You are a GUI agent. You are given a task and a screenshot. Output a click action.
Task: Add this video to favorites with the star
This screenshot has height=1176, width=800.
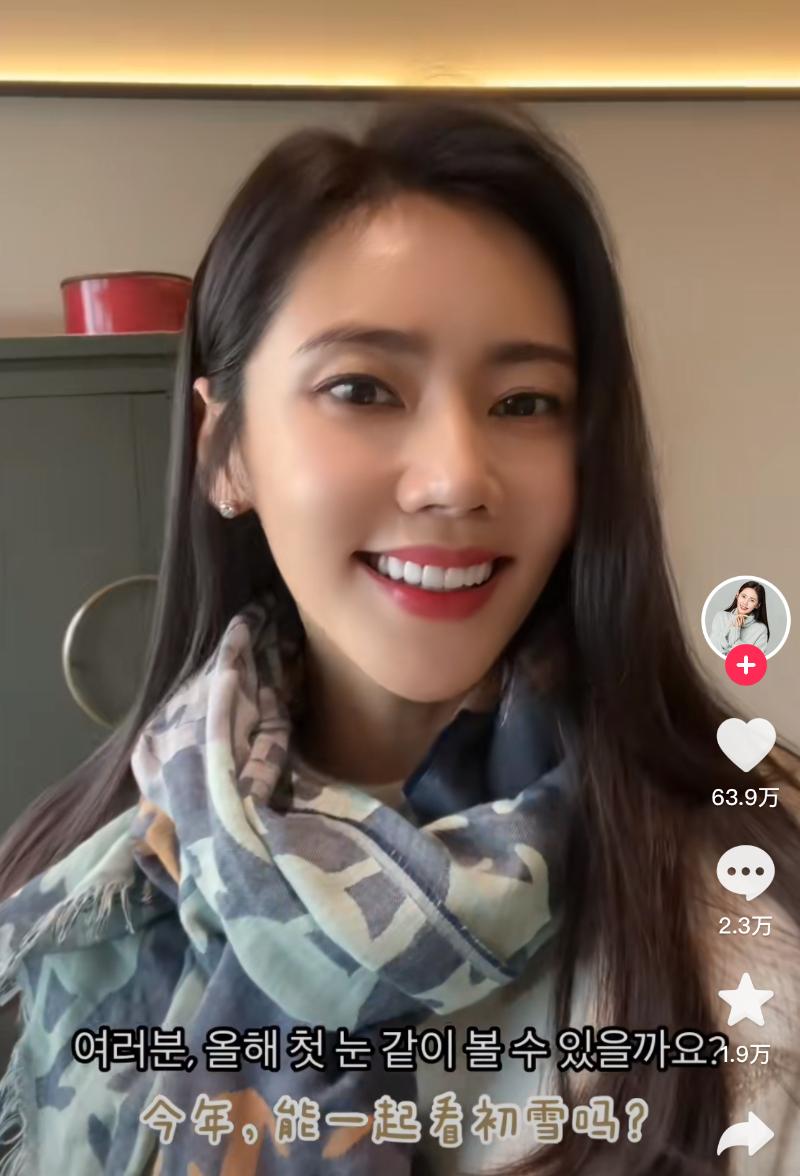(x=746, y=1000)
